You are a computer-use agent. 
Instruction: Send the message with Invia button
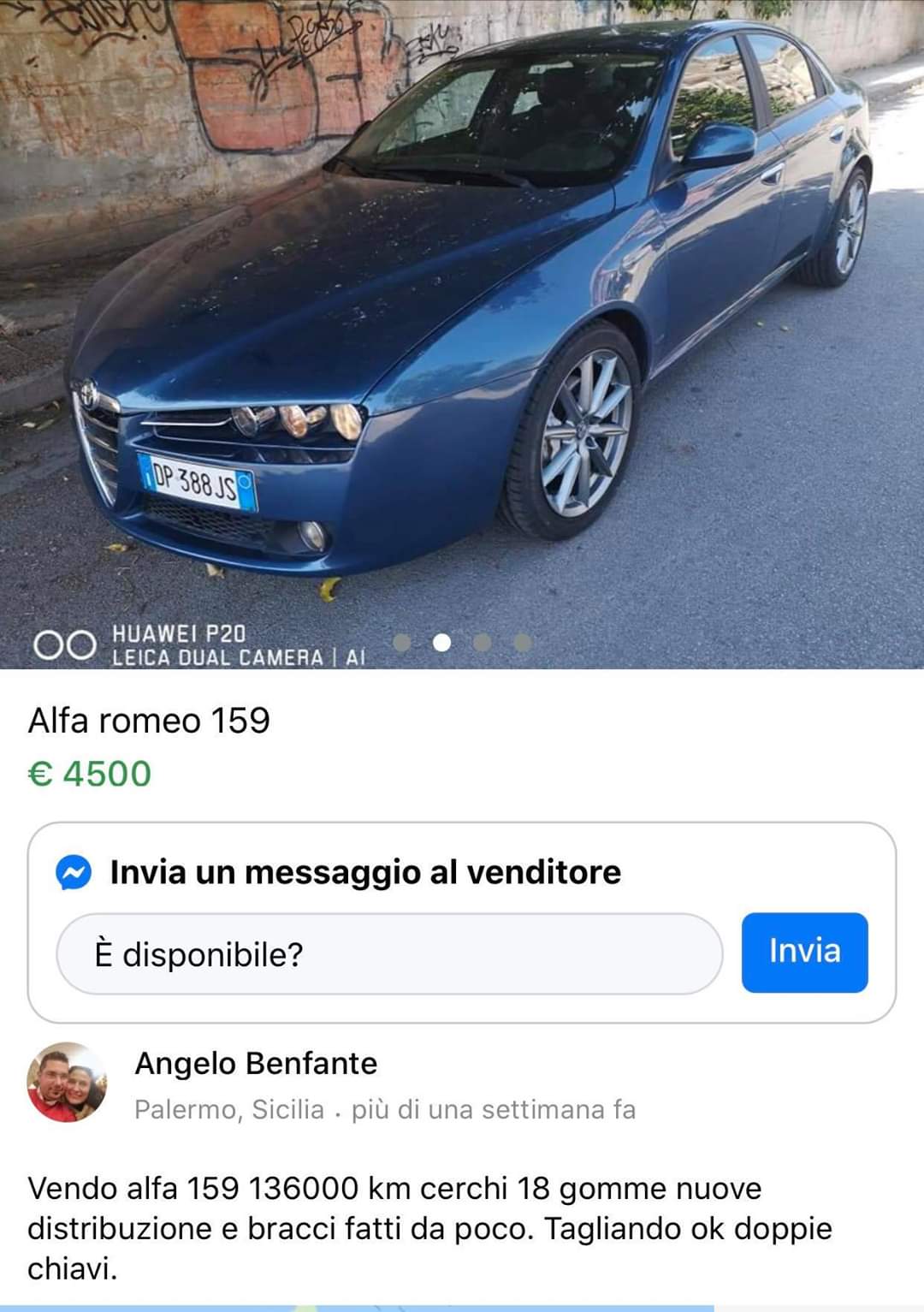(x=804, y=952)
